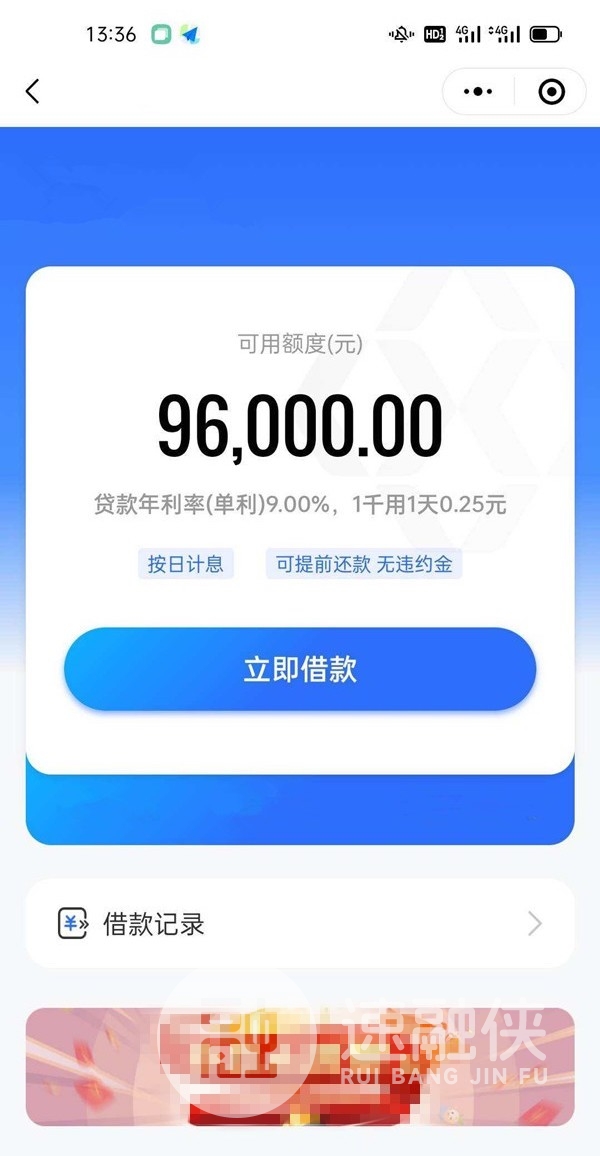Tap the 立即借款 button

point(300,669)
